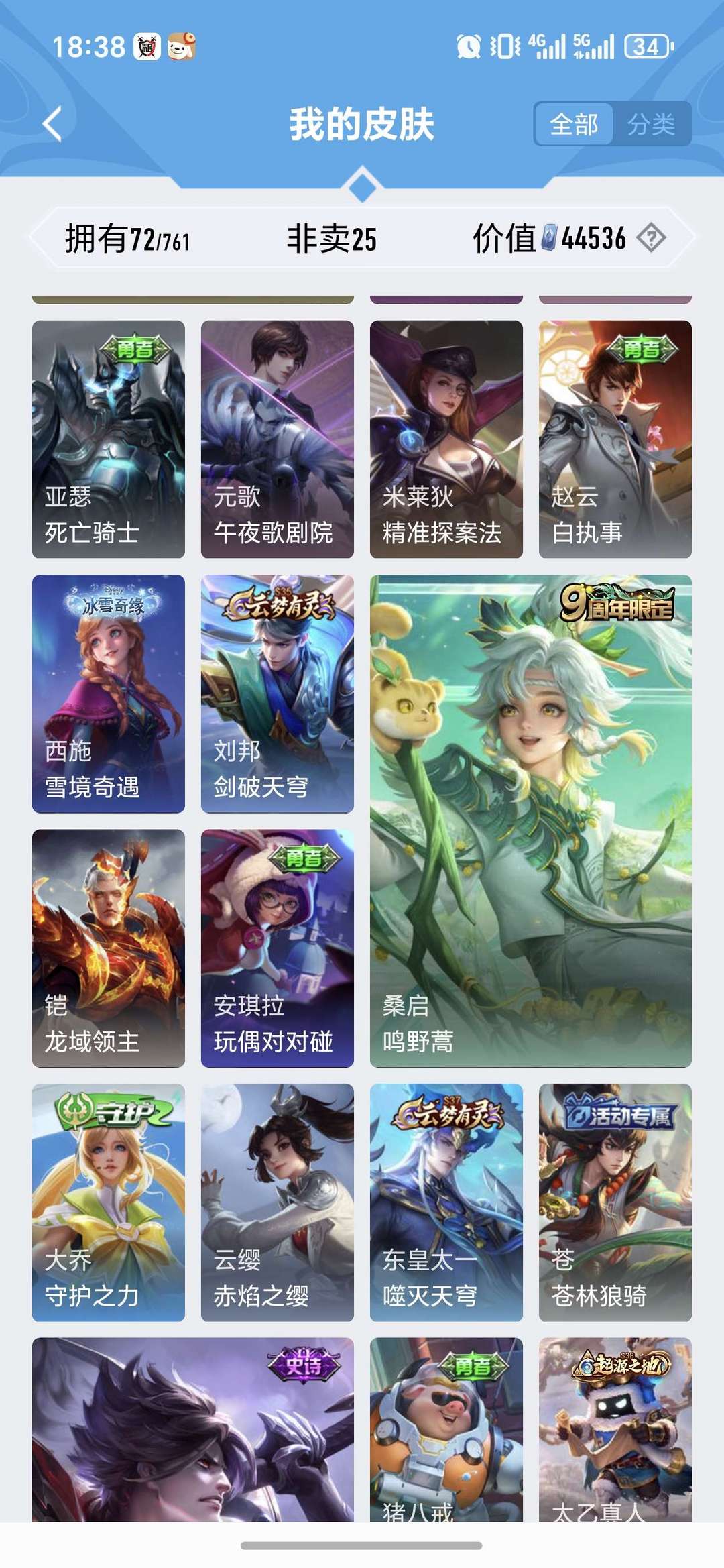Open the value help question icon
The image size is (724, 1568).
pos(650,238)
